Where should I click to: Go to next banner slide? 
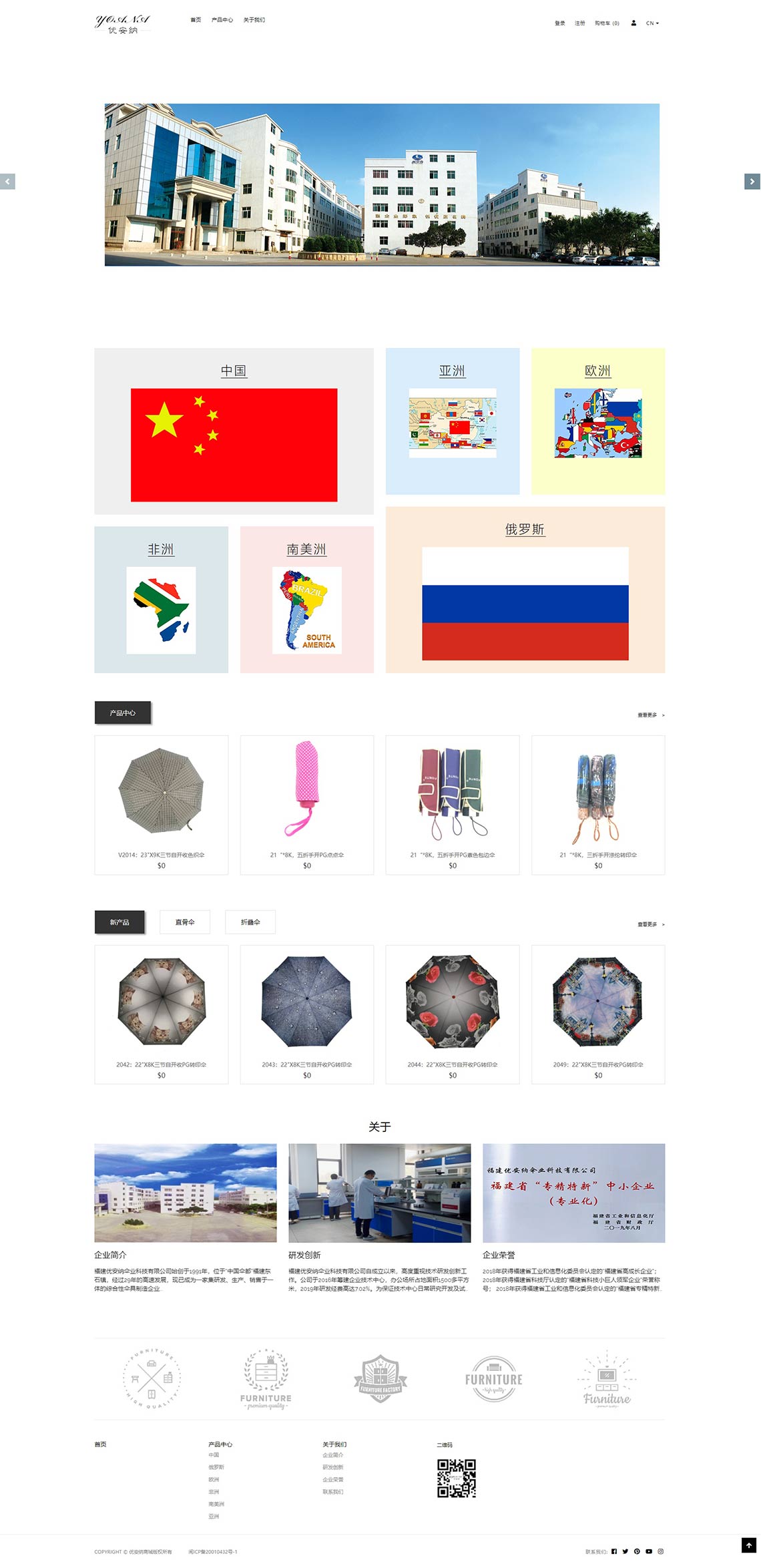click(x=752, y=181)
